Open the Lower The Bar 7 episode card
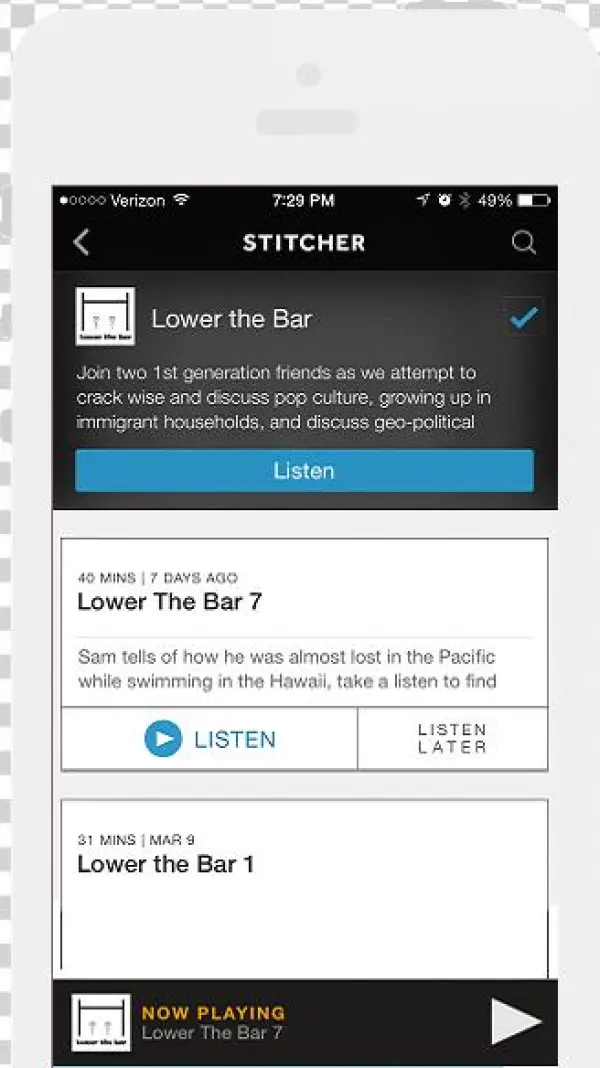This screenshot has width=600, height=1068. (304, 620)
